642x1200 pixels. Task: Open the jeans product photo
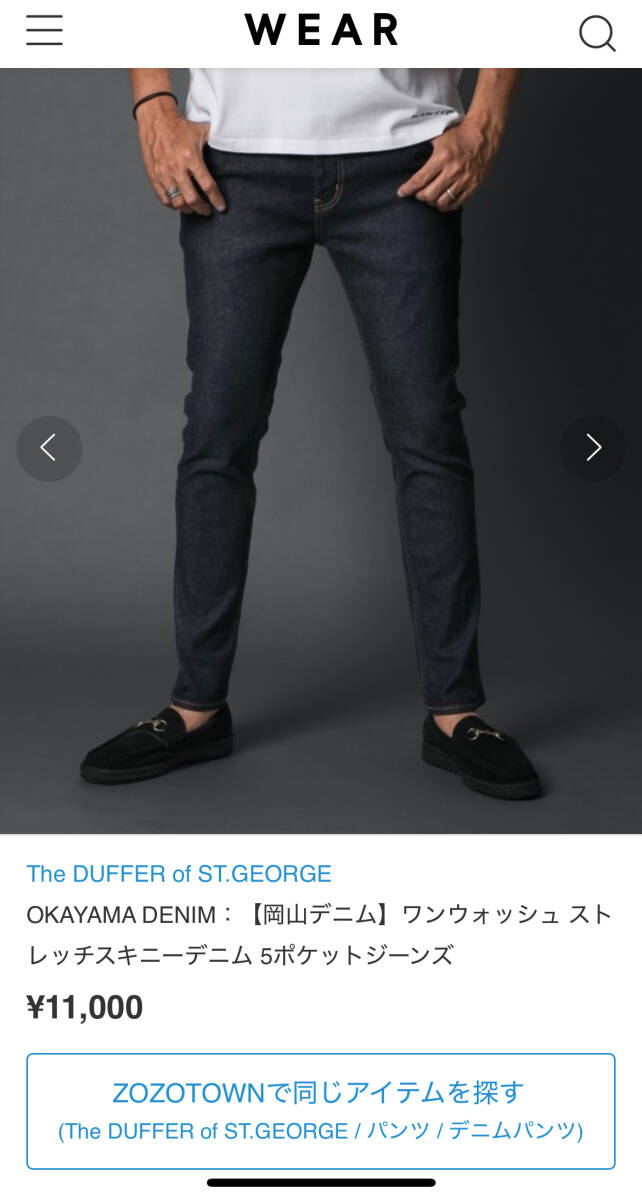[x=321, y=450]
